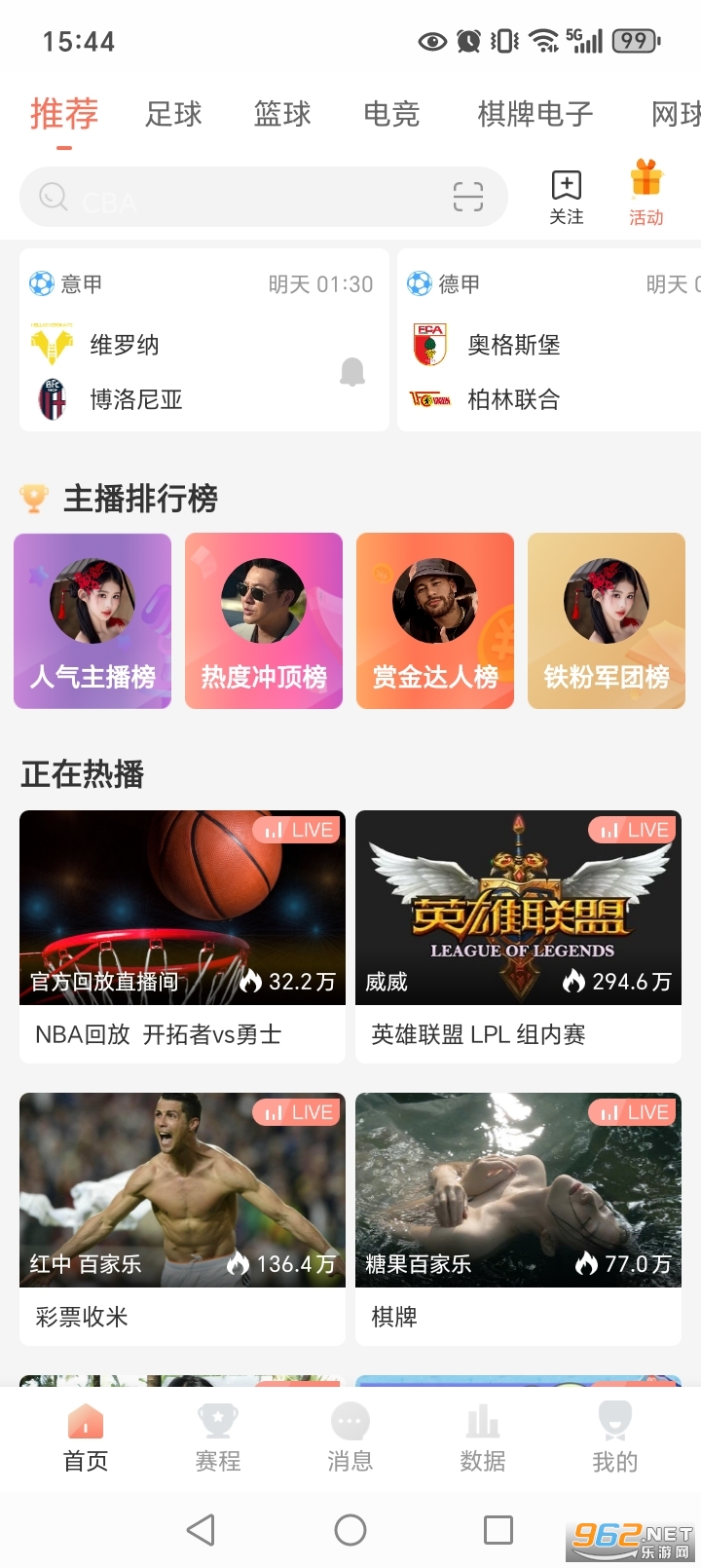Open the scan icon in search bar
Viewport: 701px width, 1568px height.
click(x=468, y=198)
